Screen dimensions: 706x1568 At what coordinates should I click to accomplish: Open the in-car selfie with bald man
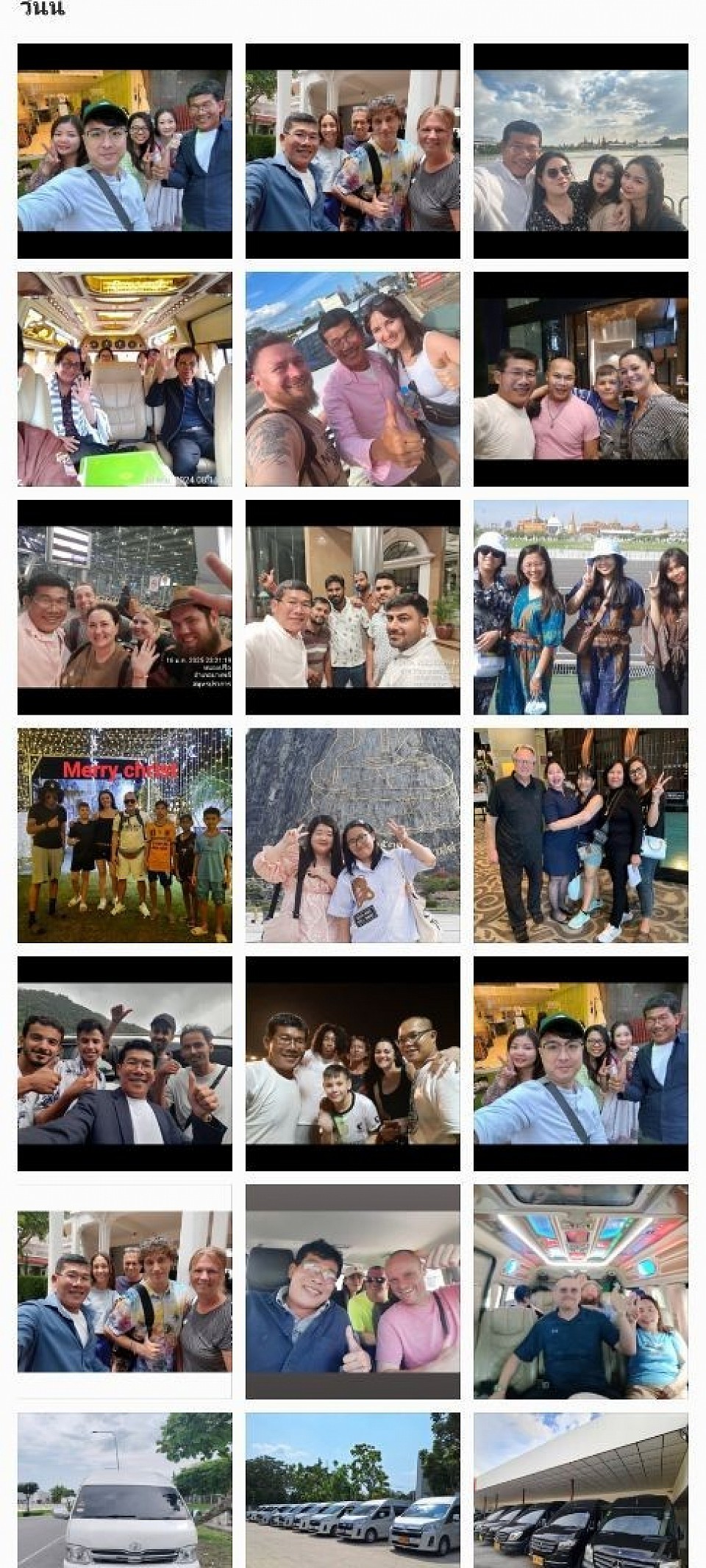click(353, 1292)
